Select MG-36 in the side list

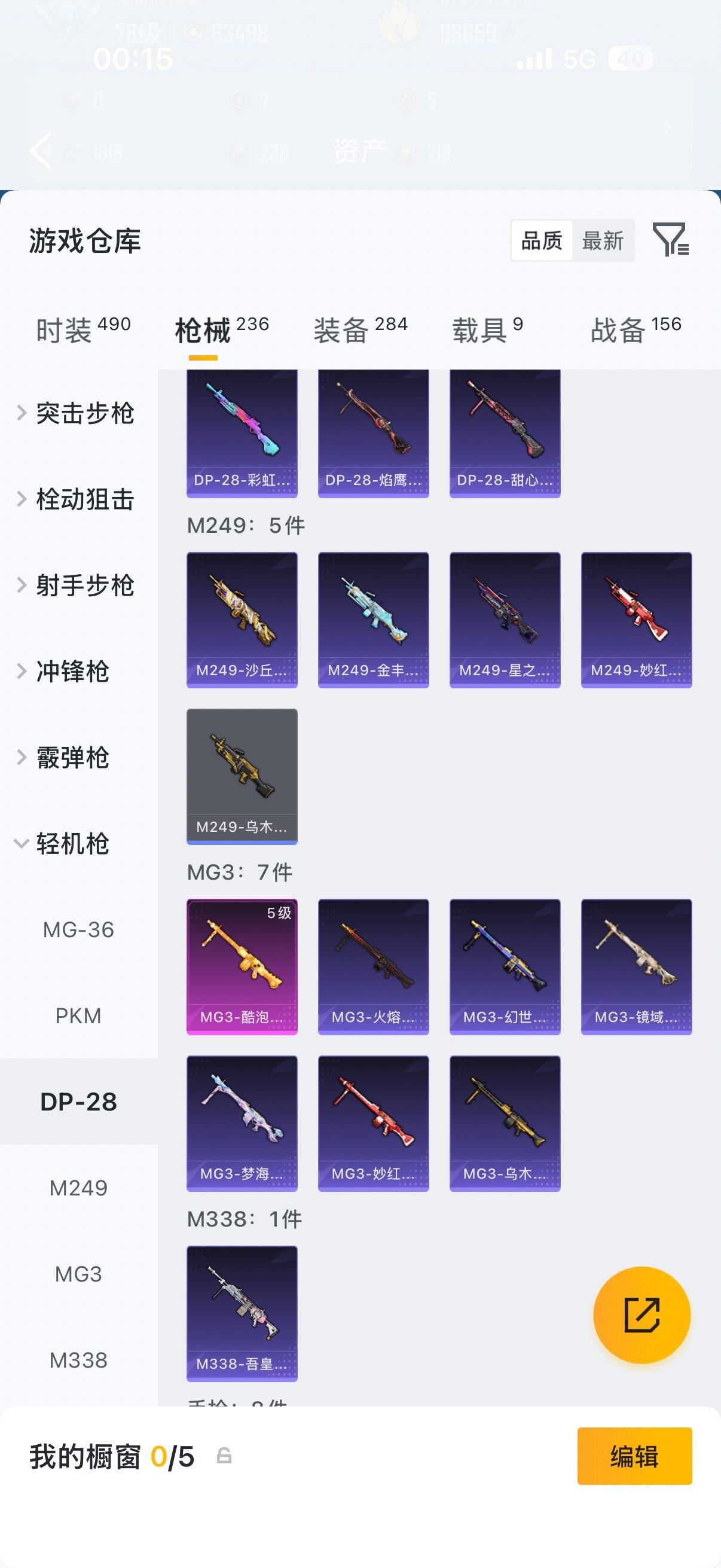click(x=78, y=929)
